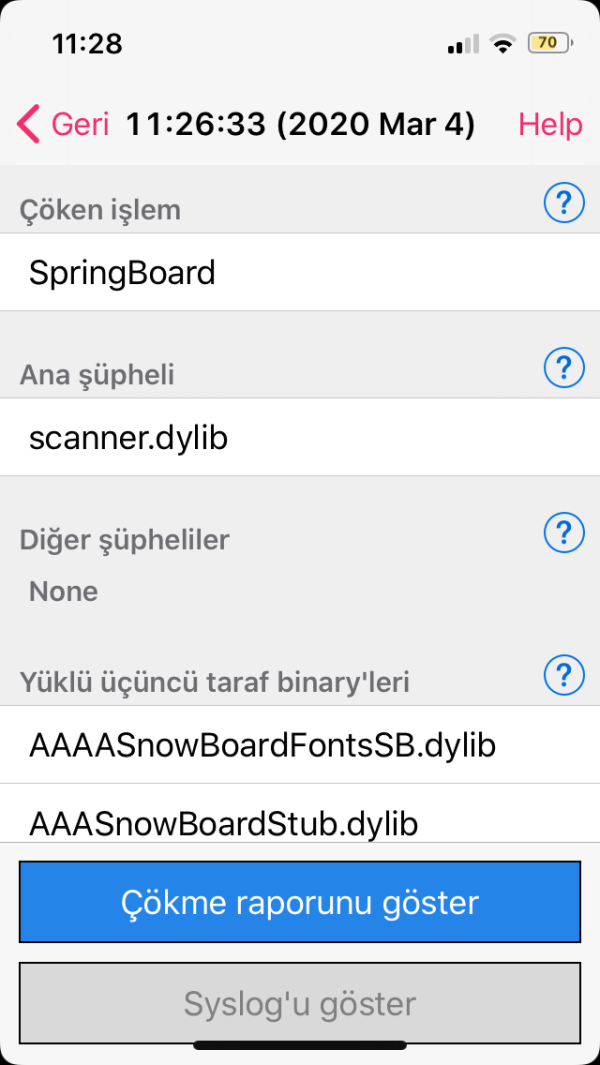Open the AAAASnowBoardFontsSB.dylib entry

pyautogui.click(x=300, y=745)
